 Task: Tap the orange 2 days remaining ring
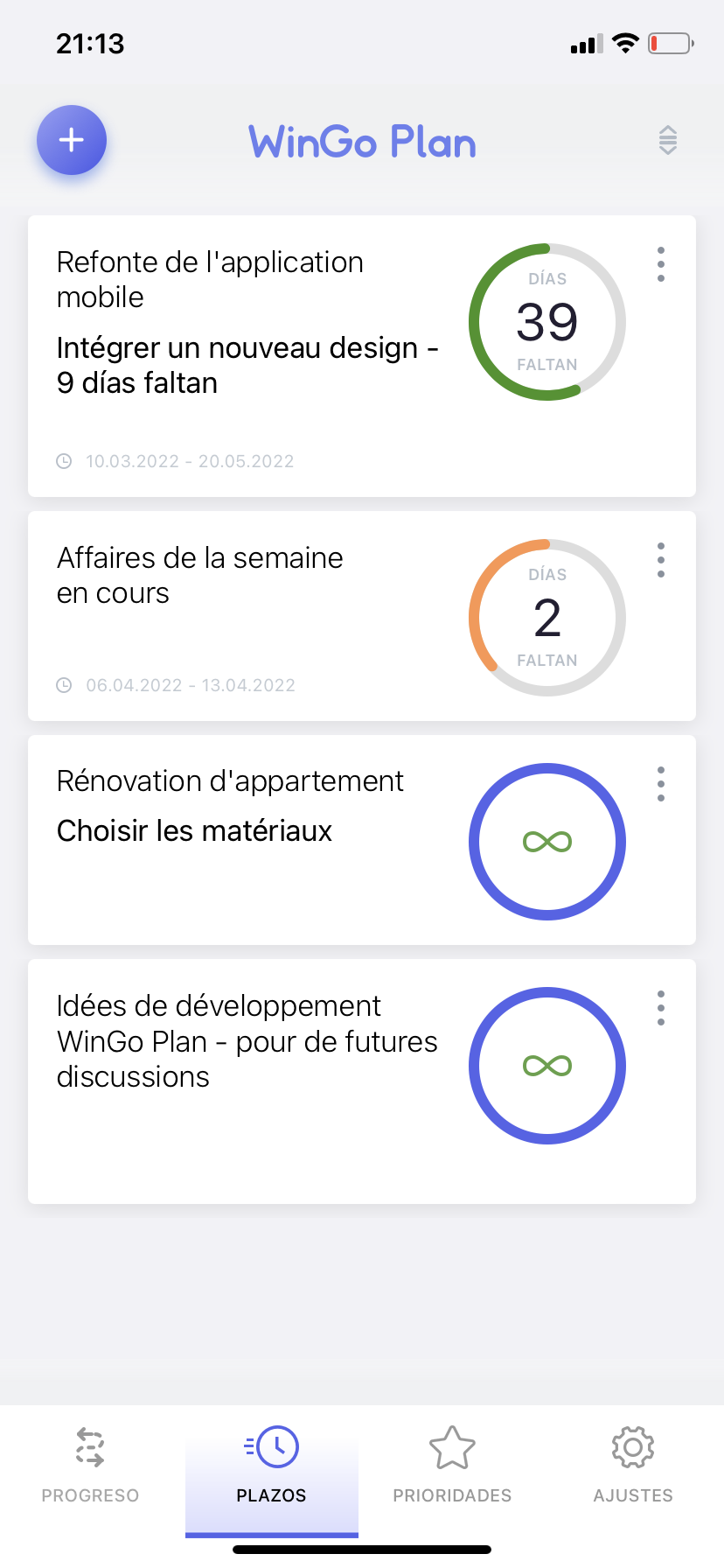[546, 617]
